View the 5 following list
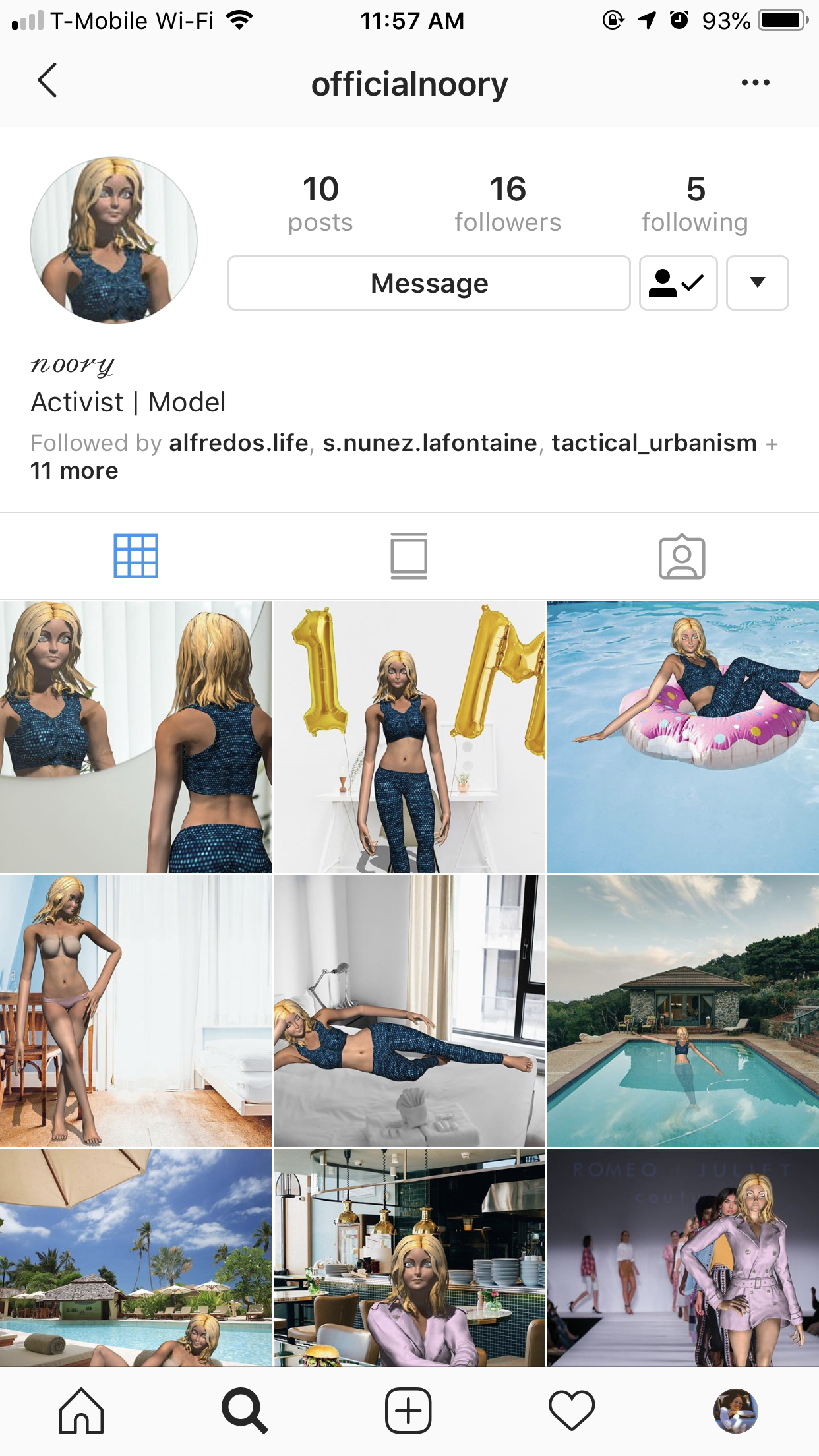The image size is (819, 1456). pyautogui.click(x=695, y=204)
